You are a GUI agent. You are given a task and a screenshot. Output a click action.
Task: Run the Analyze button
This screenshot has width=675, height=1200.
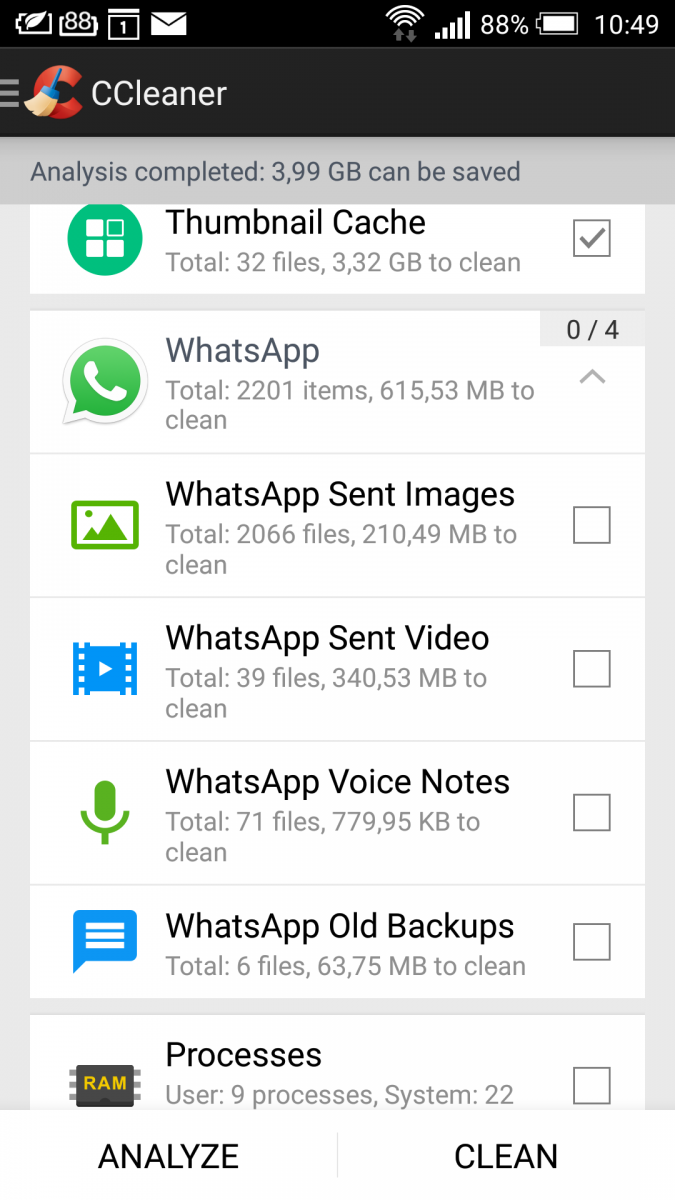click(x=168, y=1156)
